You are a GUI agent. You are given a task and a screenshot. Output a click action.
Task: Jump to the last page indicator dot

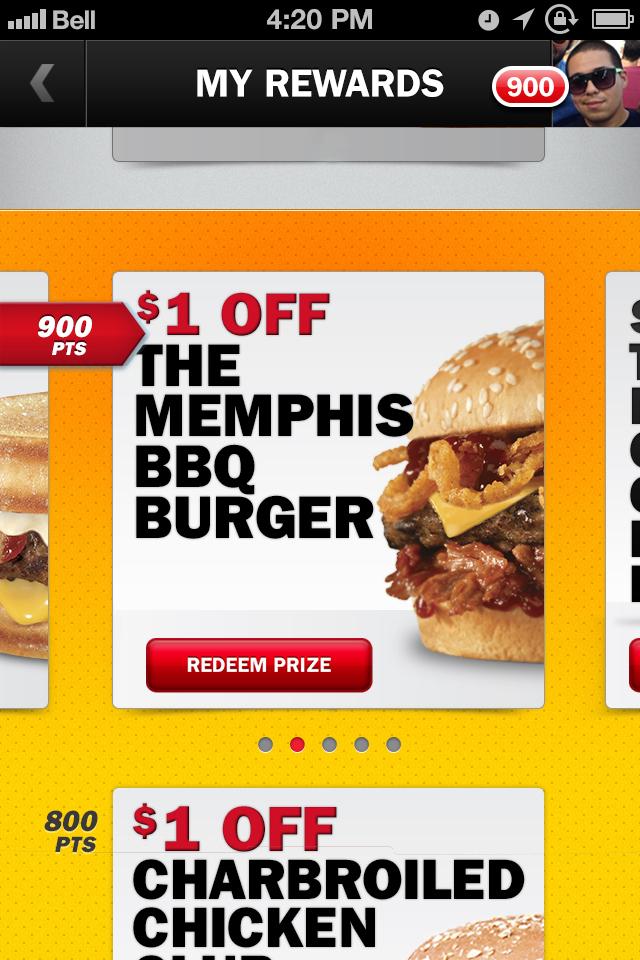393,744
